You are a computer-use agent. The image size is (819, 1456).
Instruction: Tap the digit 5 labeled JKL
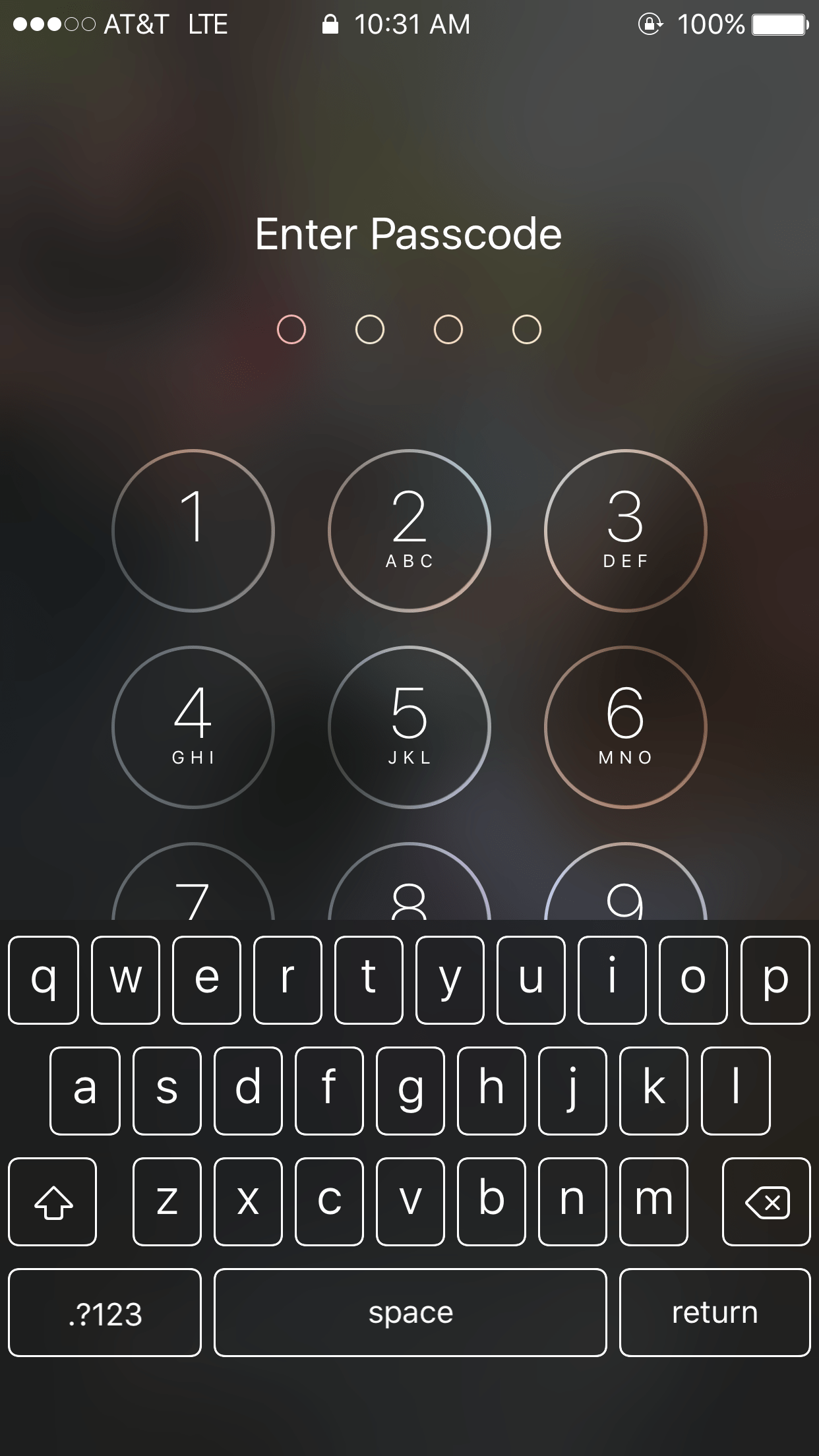(x=409, y=727)
